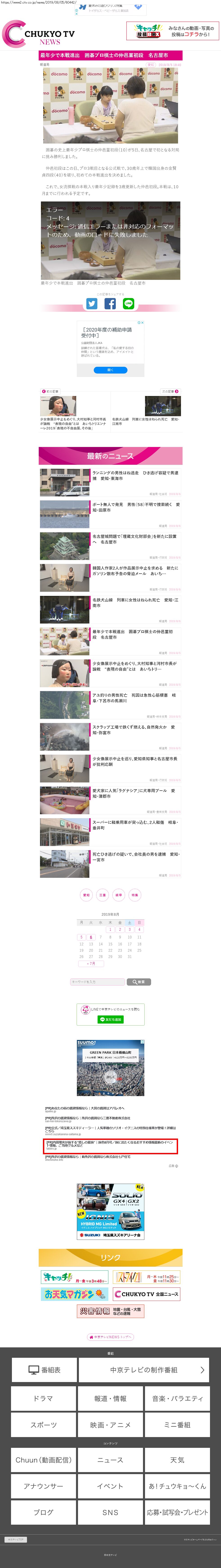Share article on LINE
Image resolution: width=221 pixels, height=1568 pixels.
pyautogui.click(x=128, y=303)
